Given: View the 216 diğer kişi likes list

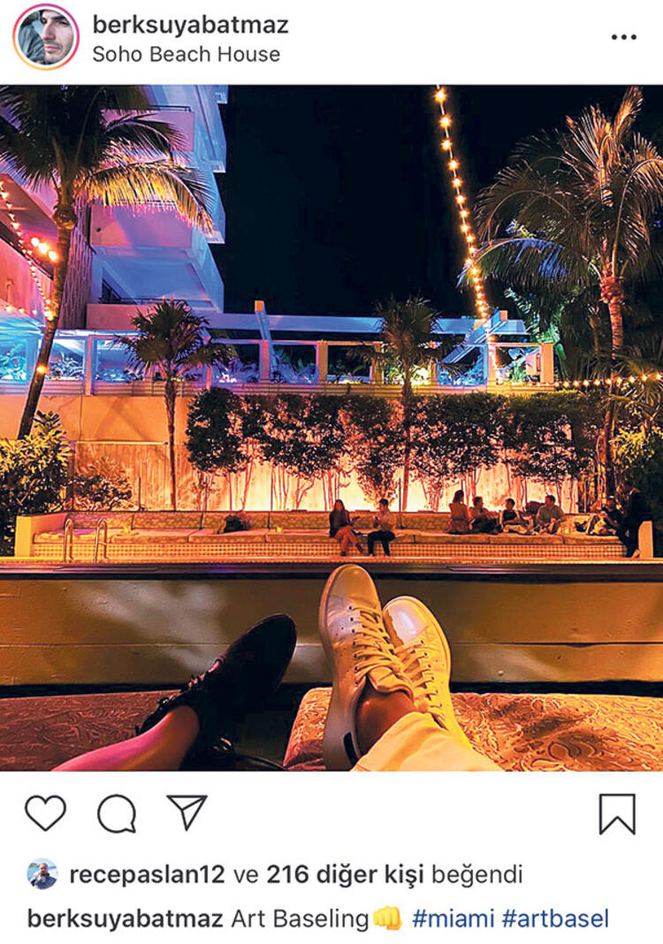Looking at the screenshot, I should 334,875.
